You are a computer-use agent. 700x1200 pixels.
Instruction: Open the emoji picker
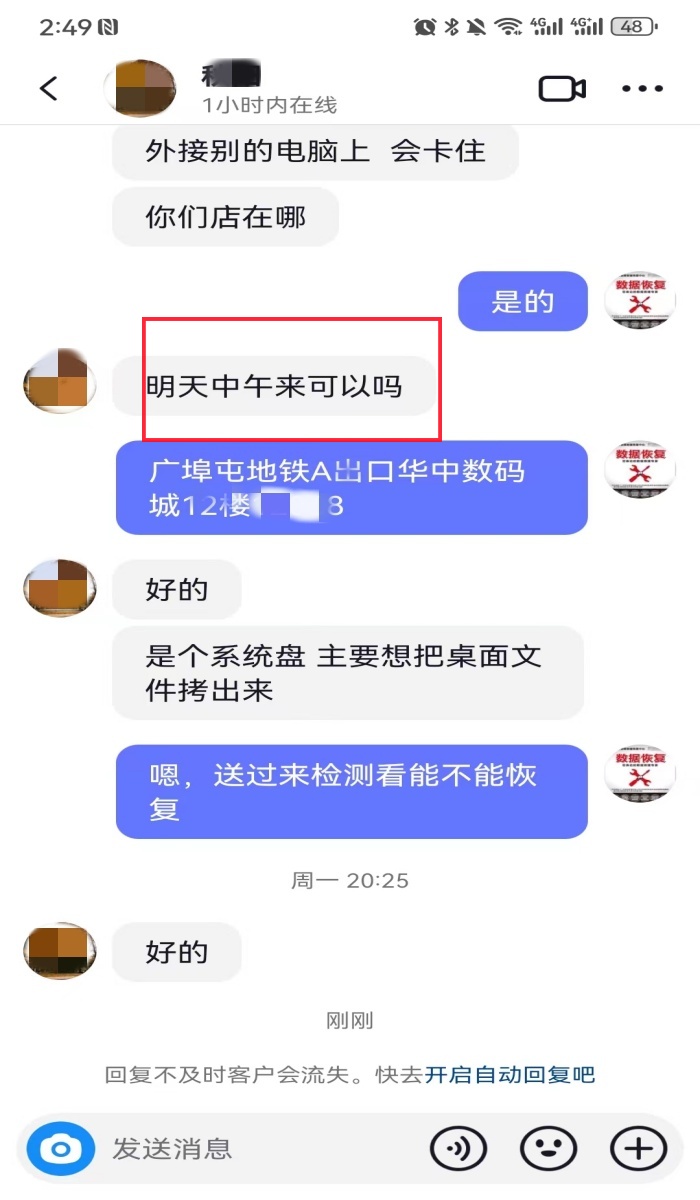click(x=548, y=1148)
